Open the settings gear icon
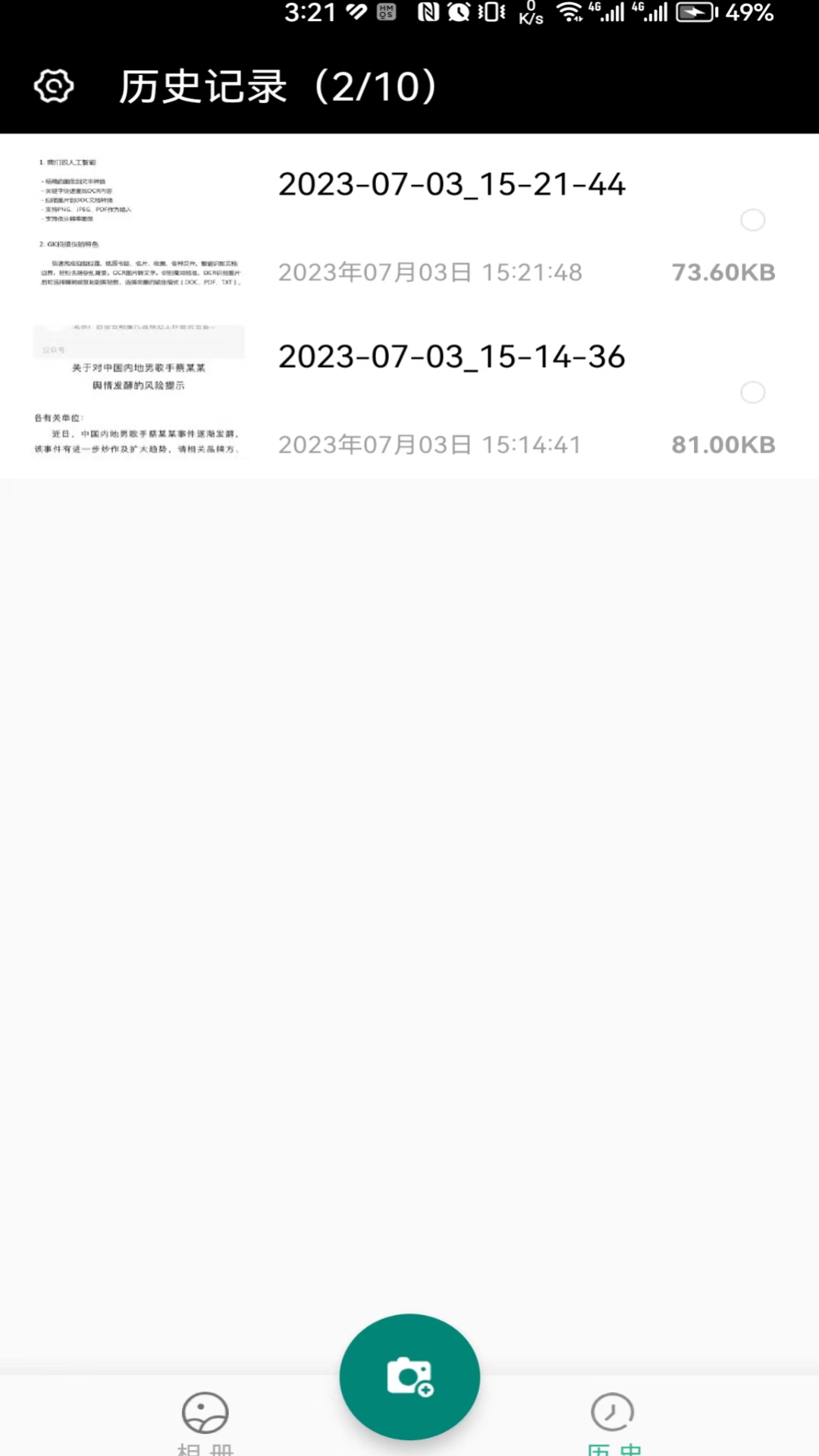Screen dimensions: 819x1456 point(52,86)
